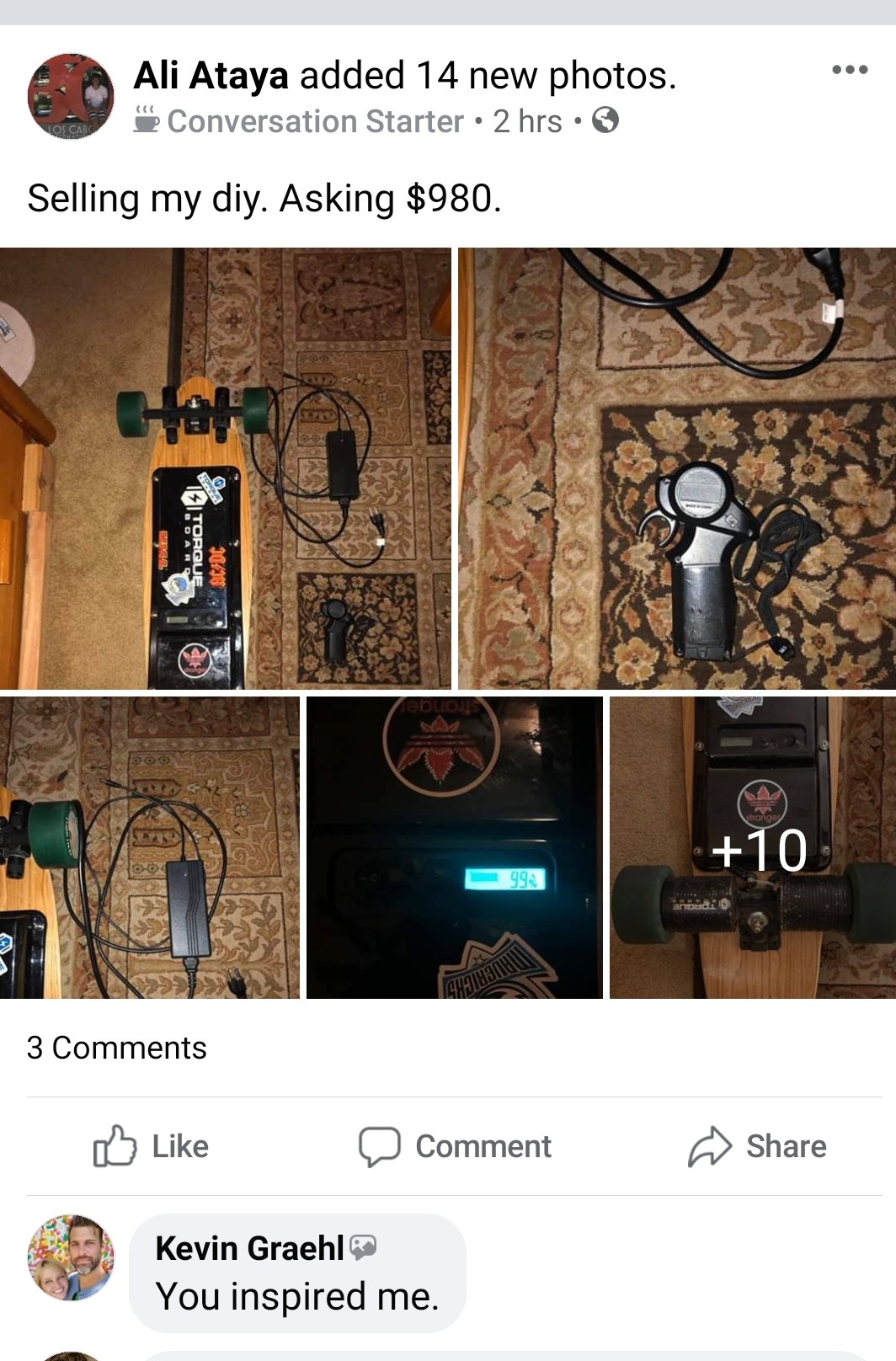
Task: Open the post's three-dot options menu
Action: click(849, 70)
